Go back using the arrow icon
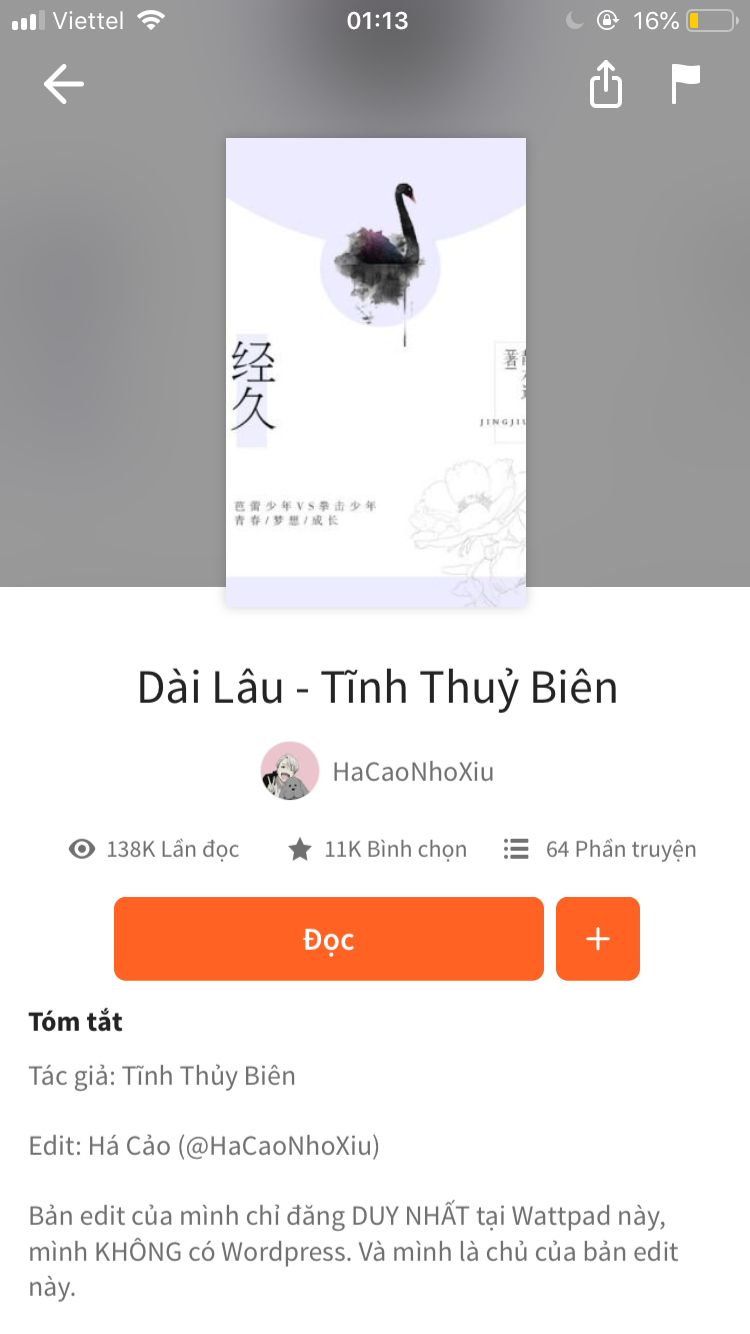This screenshot has height=1334, width=750. click(x=64, y=85)
